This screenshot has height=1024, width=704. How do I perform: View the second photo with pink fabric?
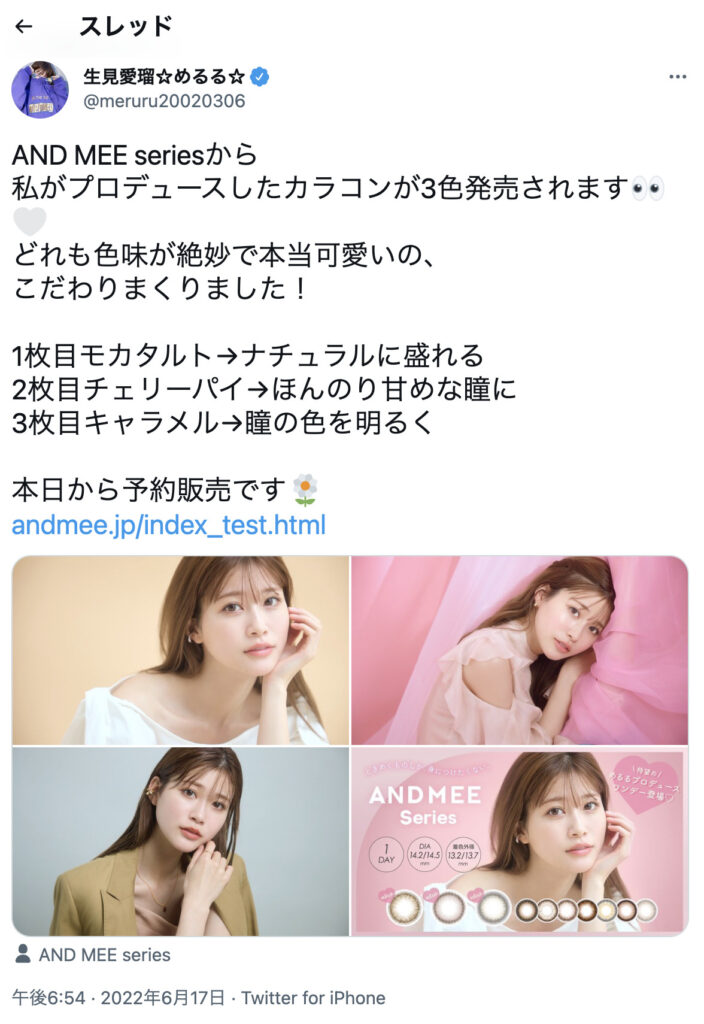click(x=519, y=650)
